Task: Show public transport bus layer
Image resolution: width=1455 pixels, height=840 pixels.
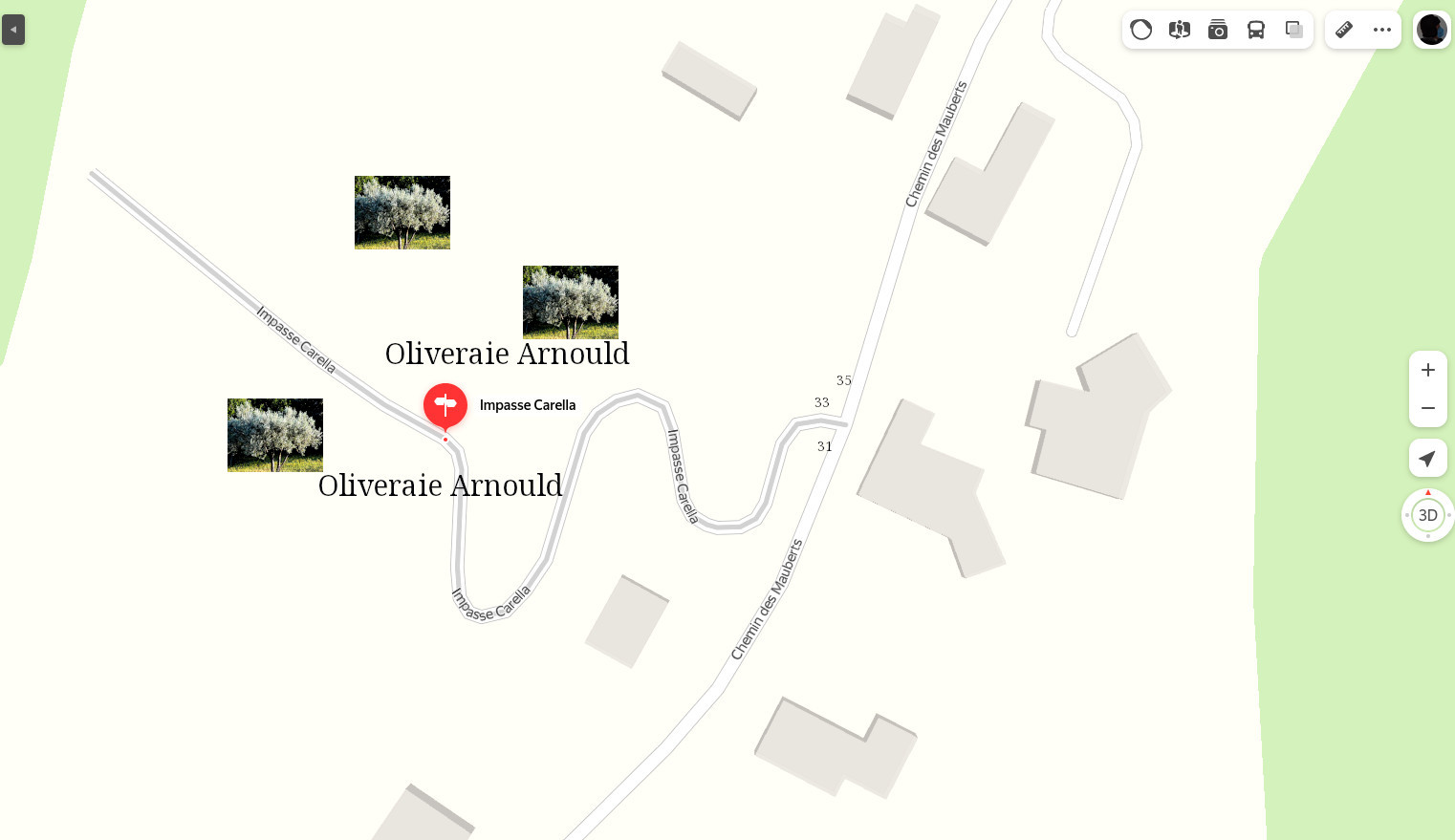Action: click(x=1255, y=30)
